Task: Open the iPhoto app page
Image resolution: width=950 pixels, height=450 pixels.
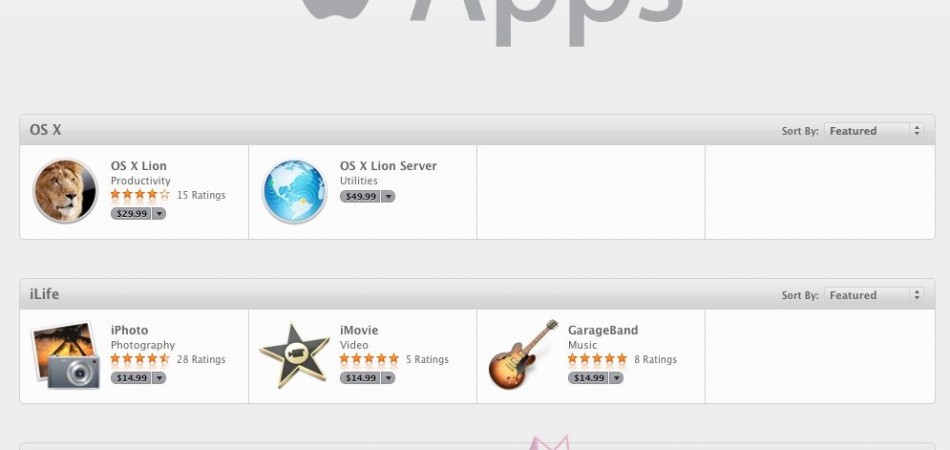Action: (x=129, y=330)
